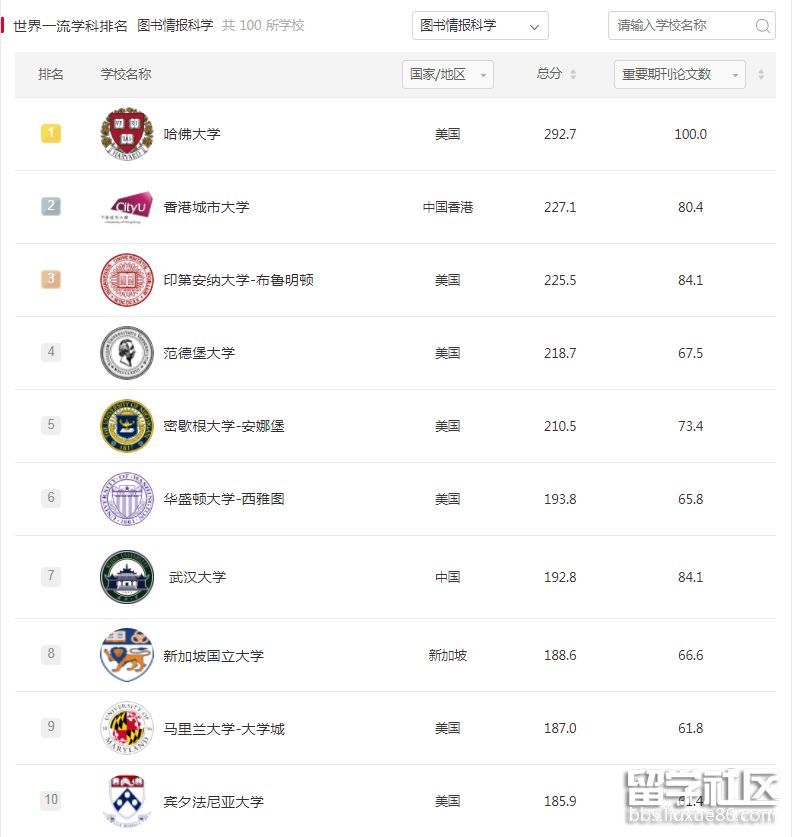The image size is (792, 837).
Task: Sort by the selected indicator column
Action: [x=761, y=75]
